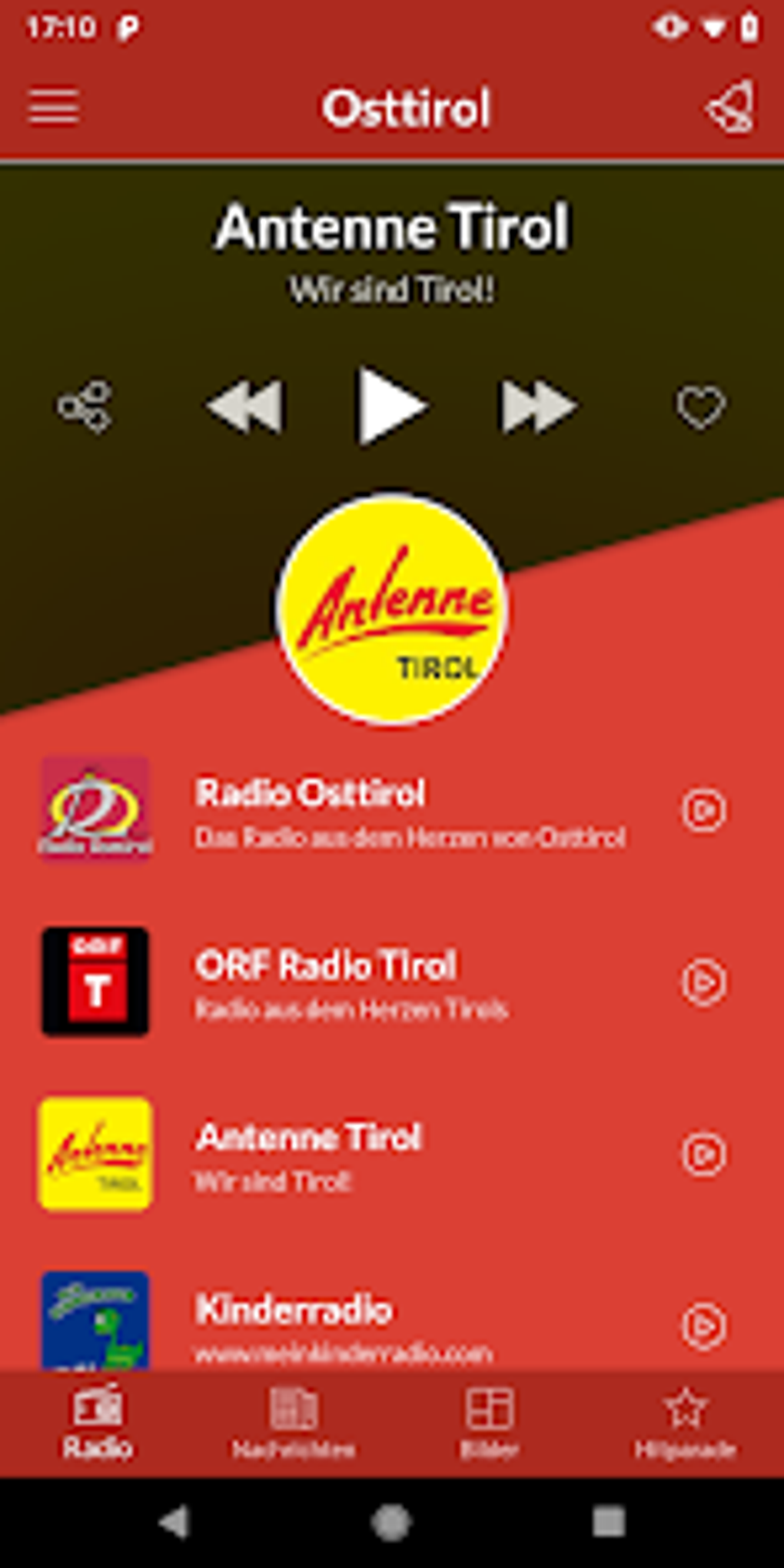Switch to the Bilder tab
The height and width of the screenshot is (1568, 784).
[x=490, y=1423]
